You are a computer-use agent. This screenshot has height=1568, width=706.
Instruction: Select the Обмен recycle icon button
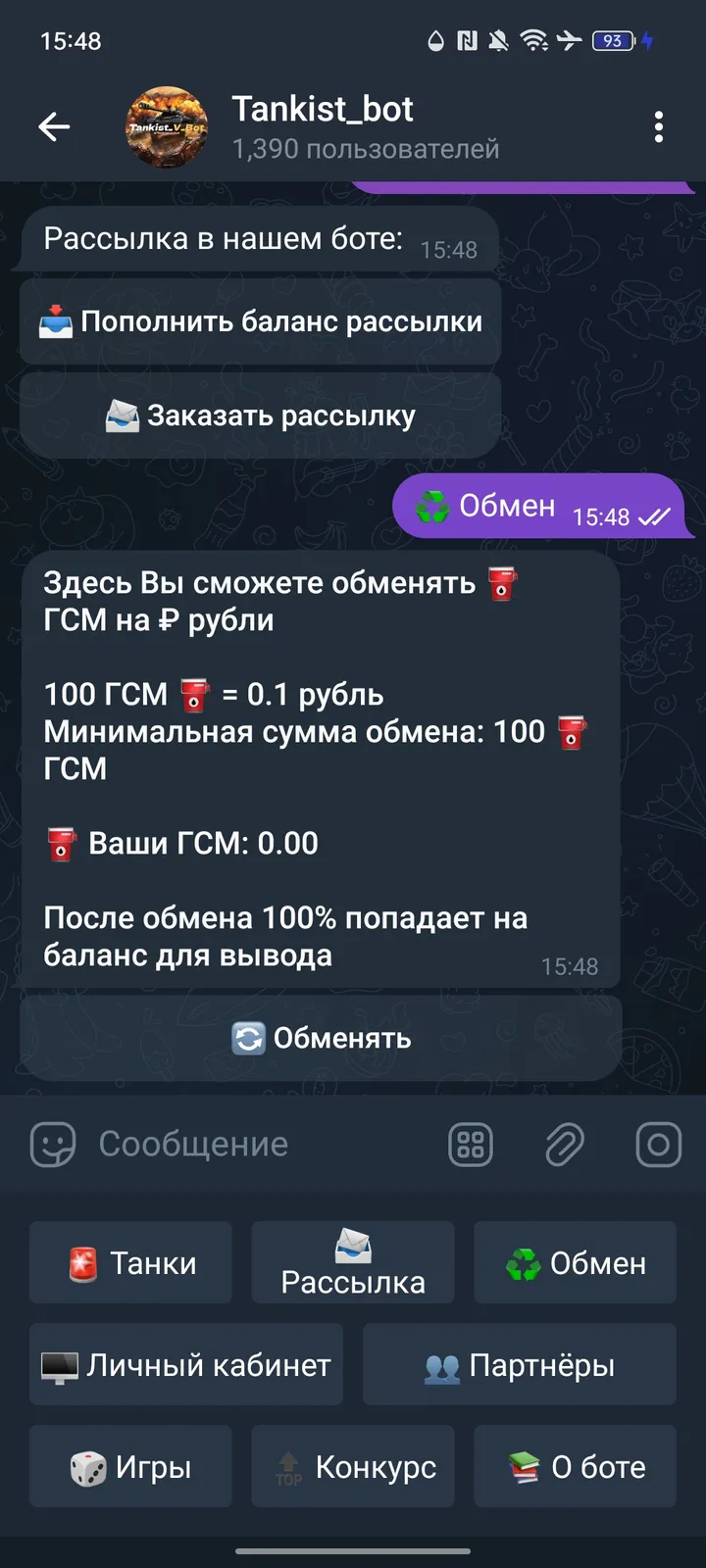tap(575, 1262)
